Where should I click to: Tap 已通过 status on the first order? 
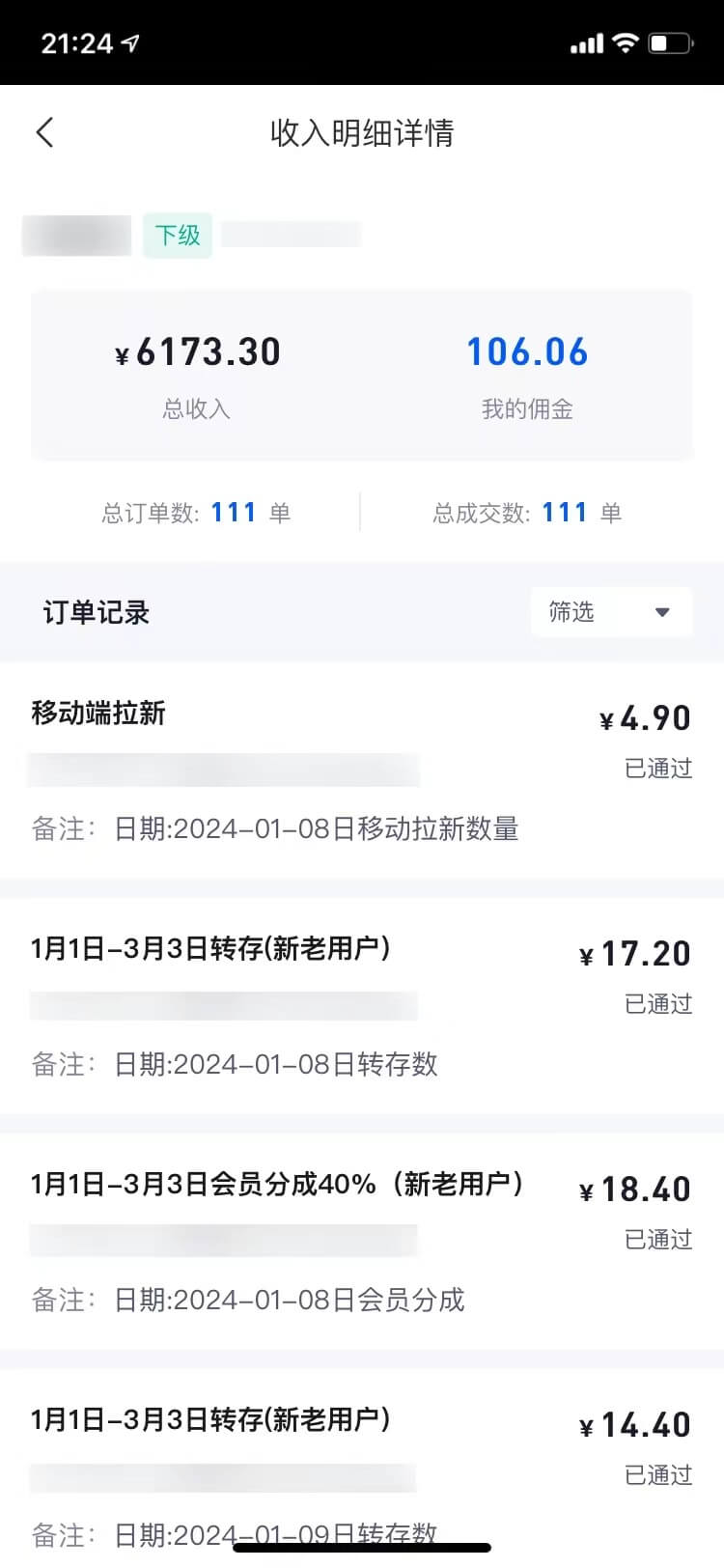(657, 769)
